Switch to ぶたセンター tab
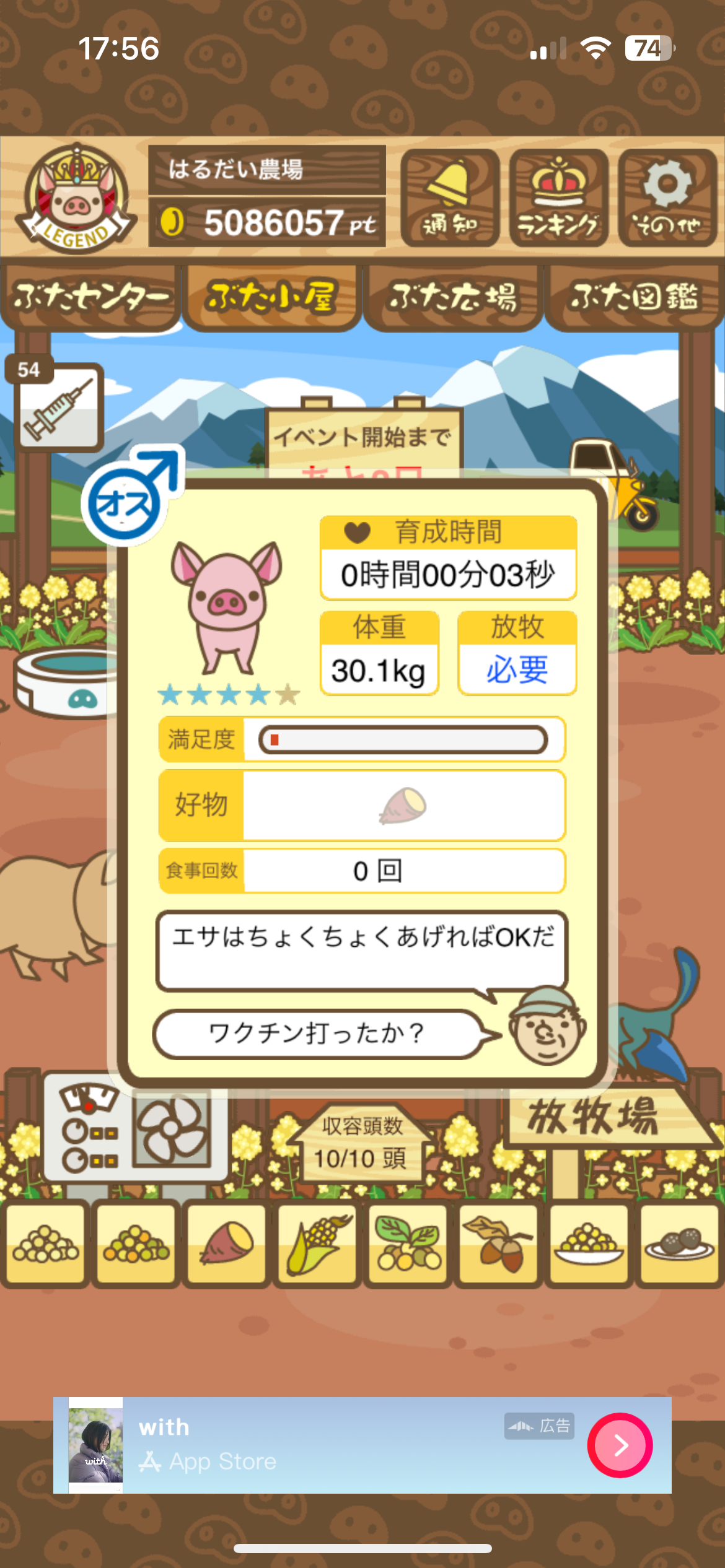The width and height of the screenshot is (725, 1568). 90,297
